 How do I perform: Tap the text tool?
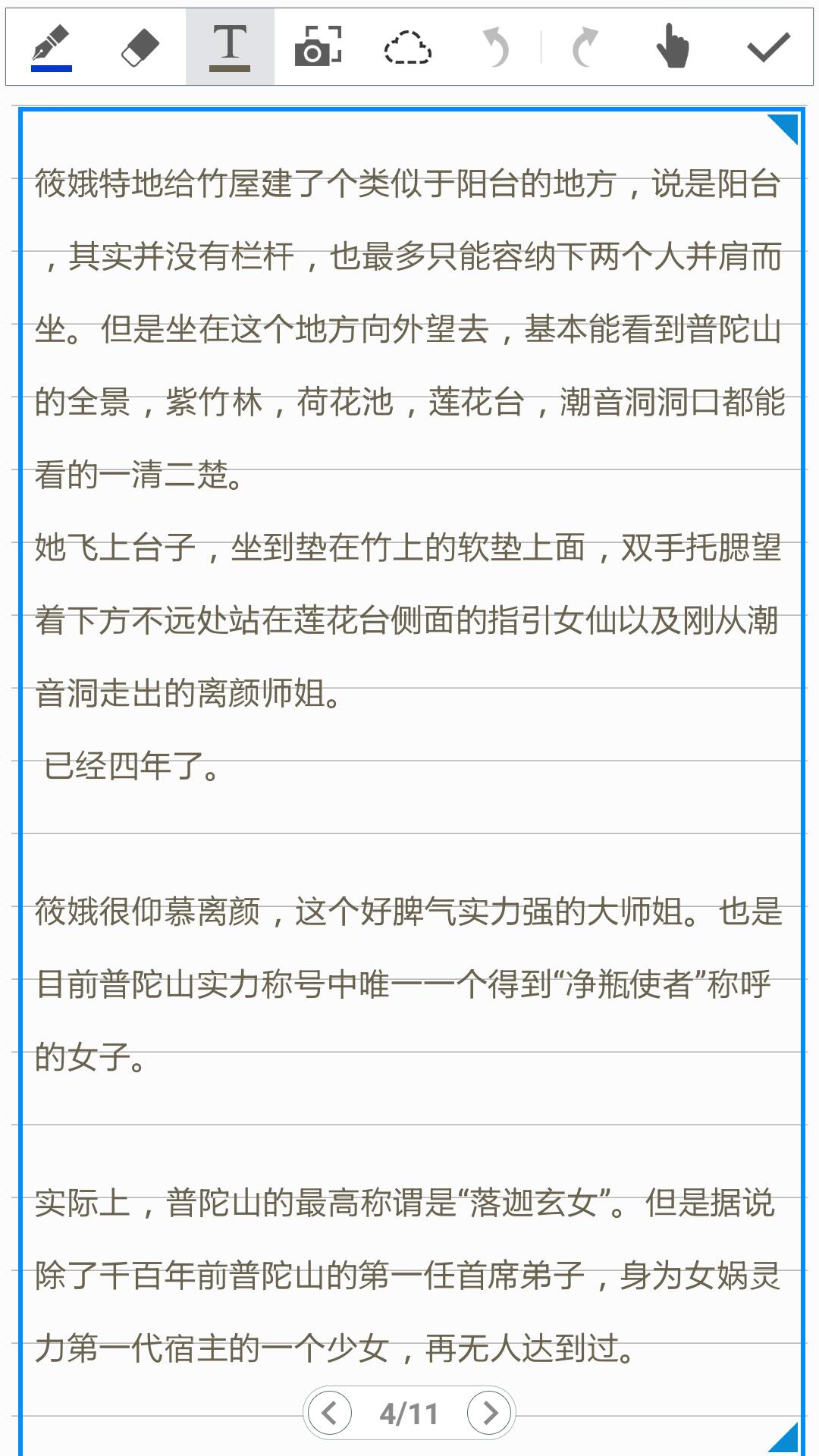pos(230,47)
